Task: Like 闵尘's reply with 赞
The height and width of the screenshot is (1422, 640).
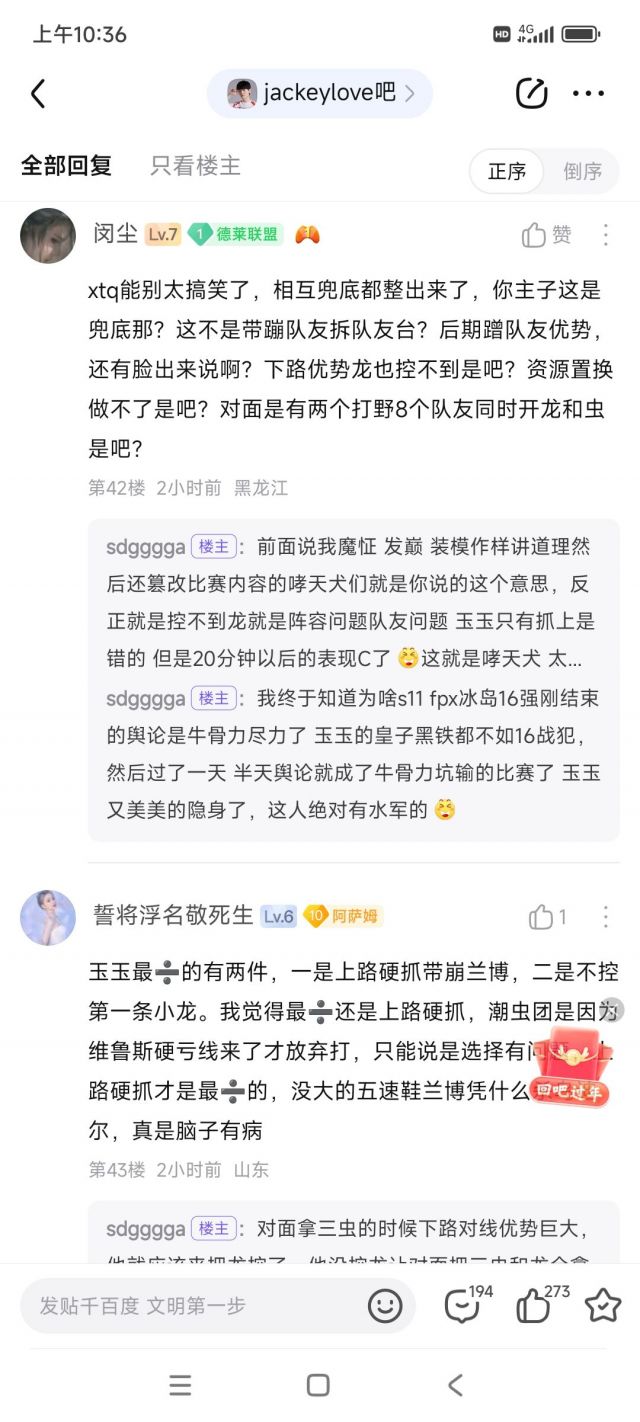Action: pos(547,235)
